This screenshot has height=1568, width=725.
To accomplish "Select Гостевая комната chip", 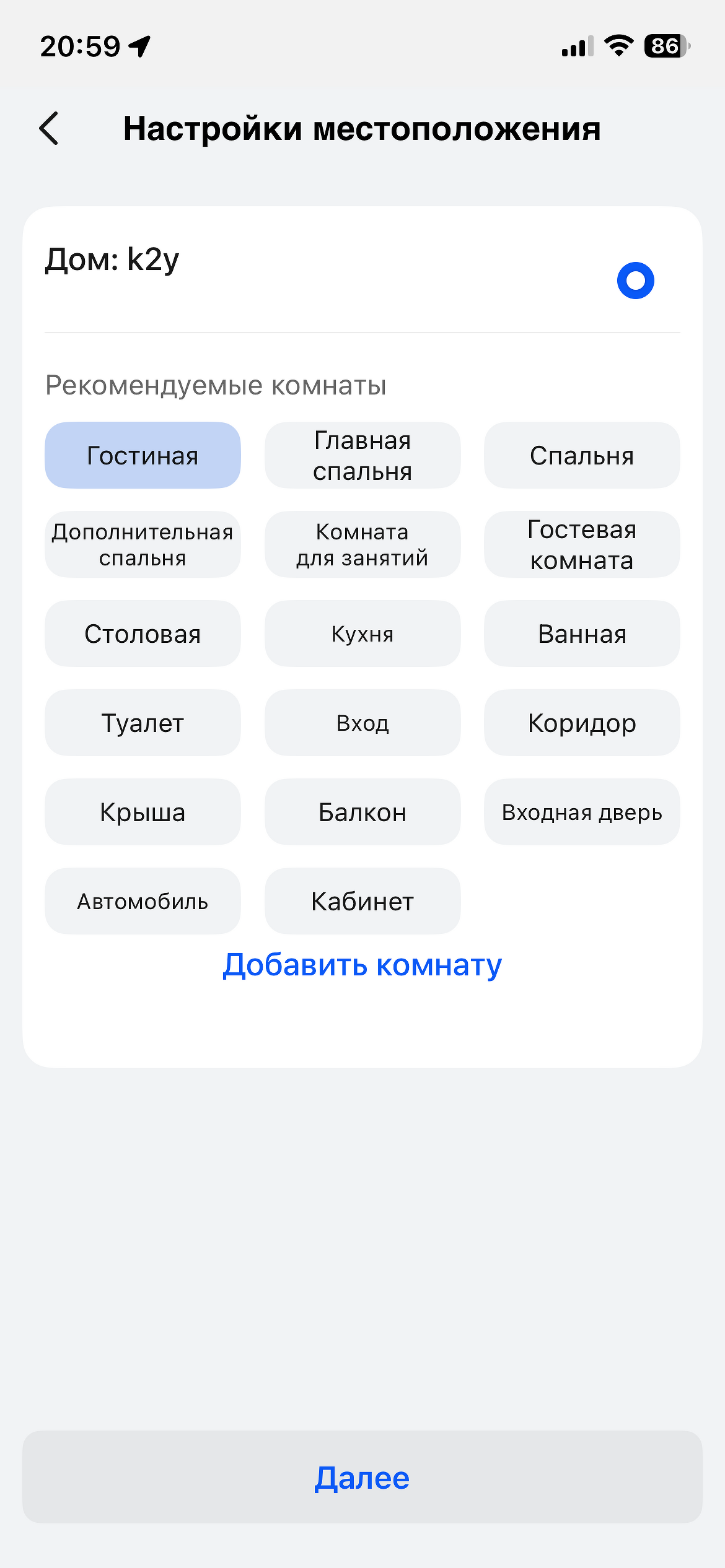I will 582,545.
